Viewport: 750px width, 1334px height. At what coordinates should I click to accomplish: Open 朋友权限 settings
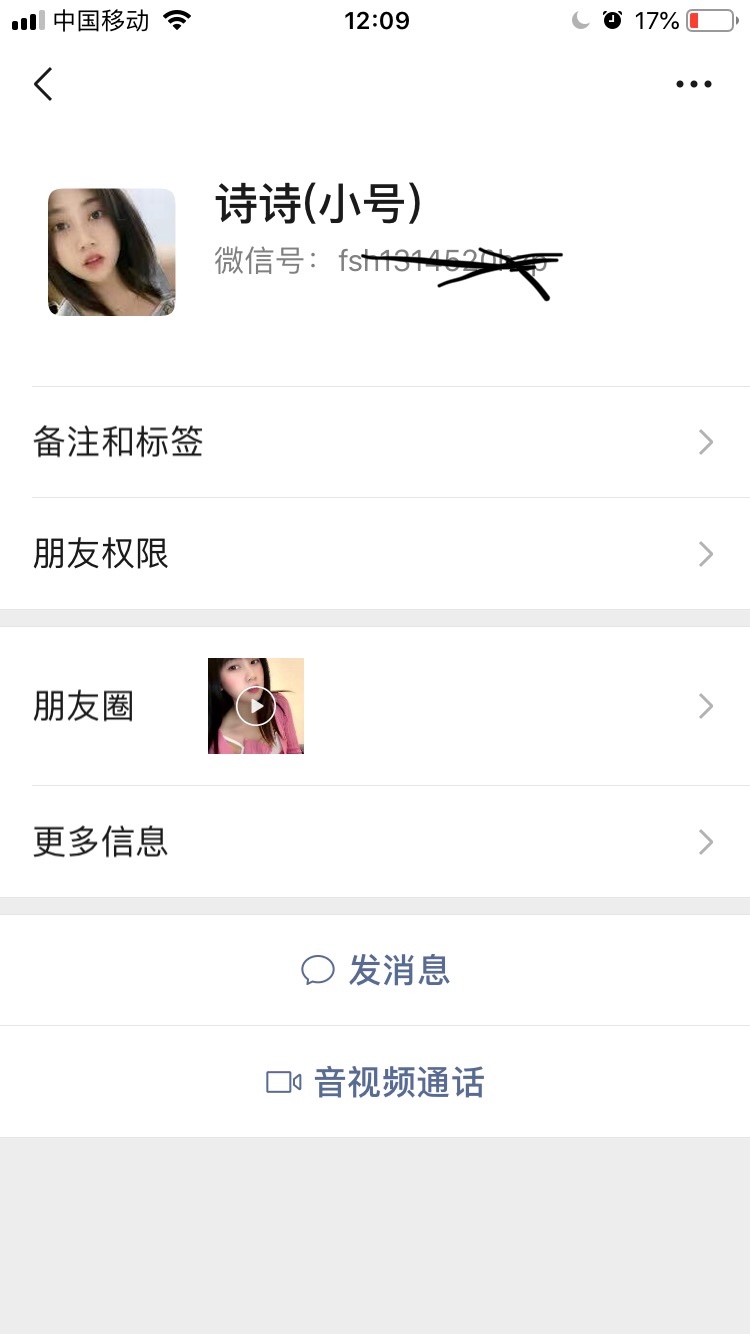click(x=375, y=554)
